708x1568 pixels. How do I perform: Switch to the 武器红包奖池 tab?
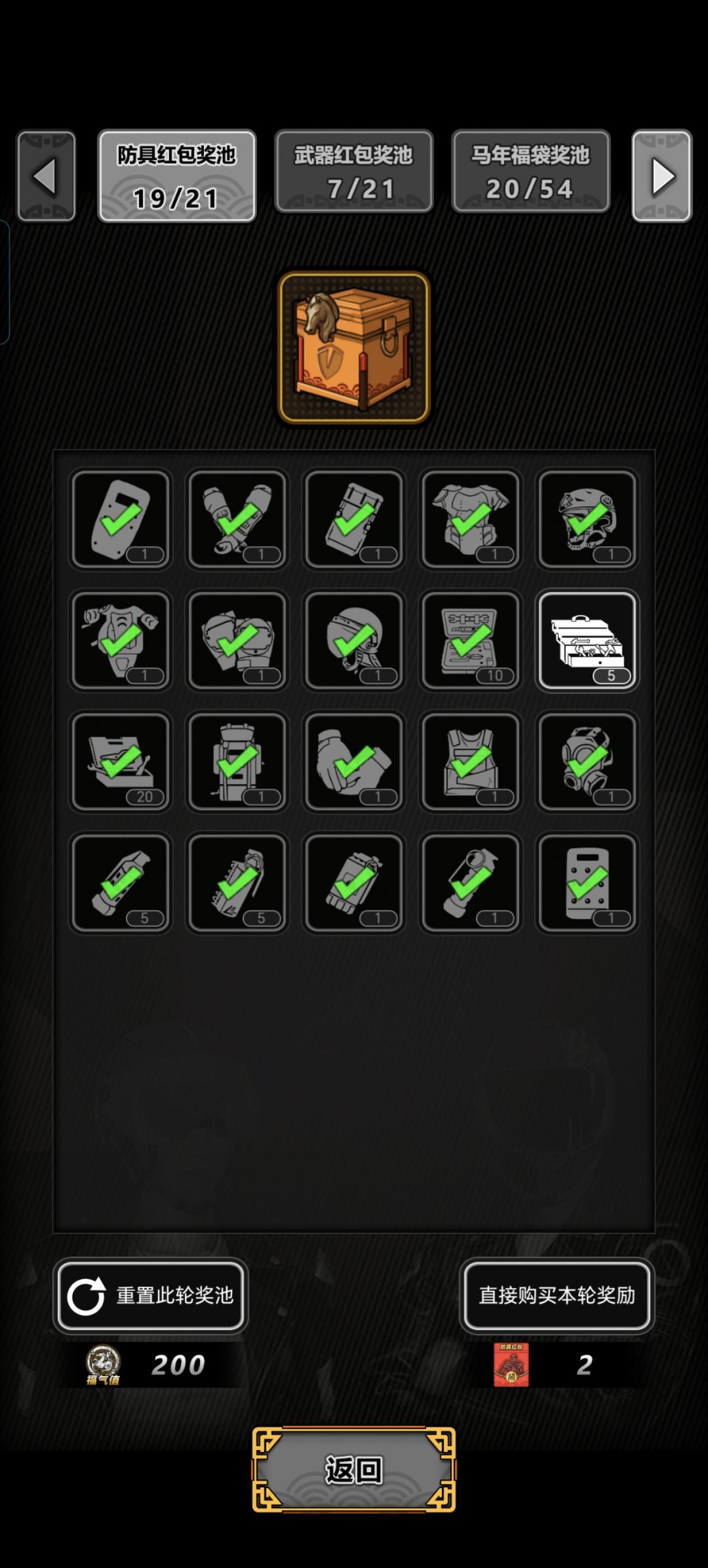(353, 172)
